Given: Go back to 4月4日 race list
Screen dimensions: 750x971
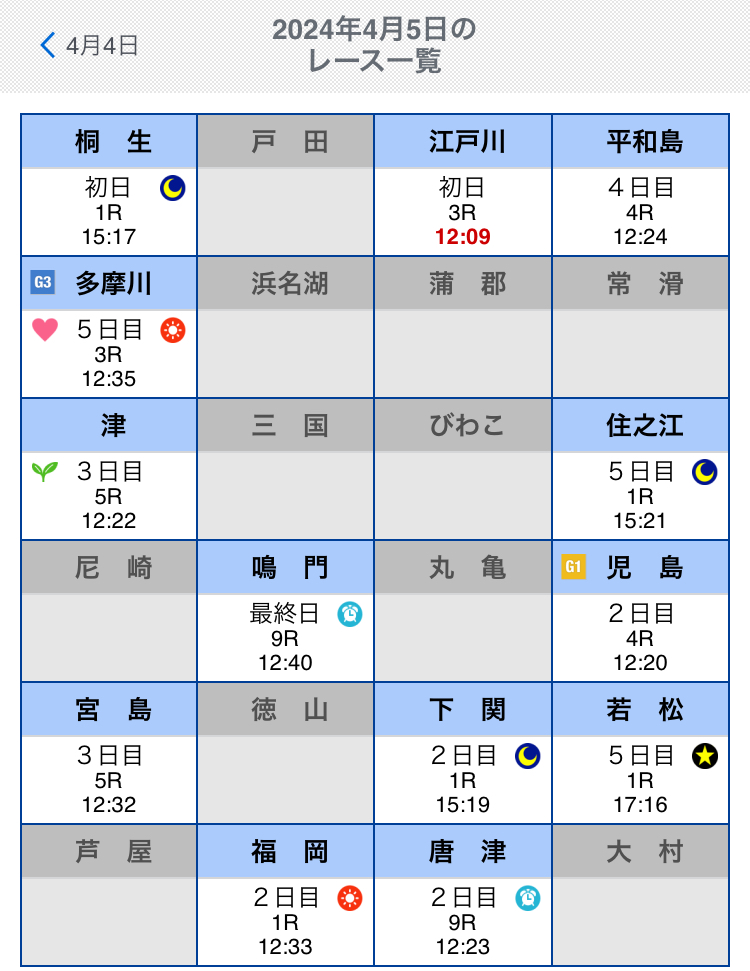Looking at the screenshot, I should pos(88,46).
